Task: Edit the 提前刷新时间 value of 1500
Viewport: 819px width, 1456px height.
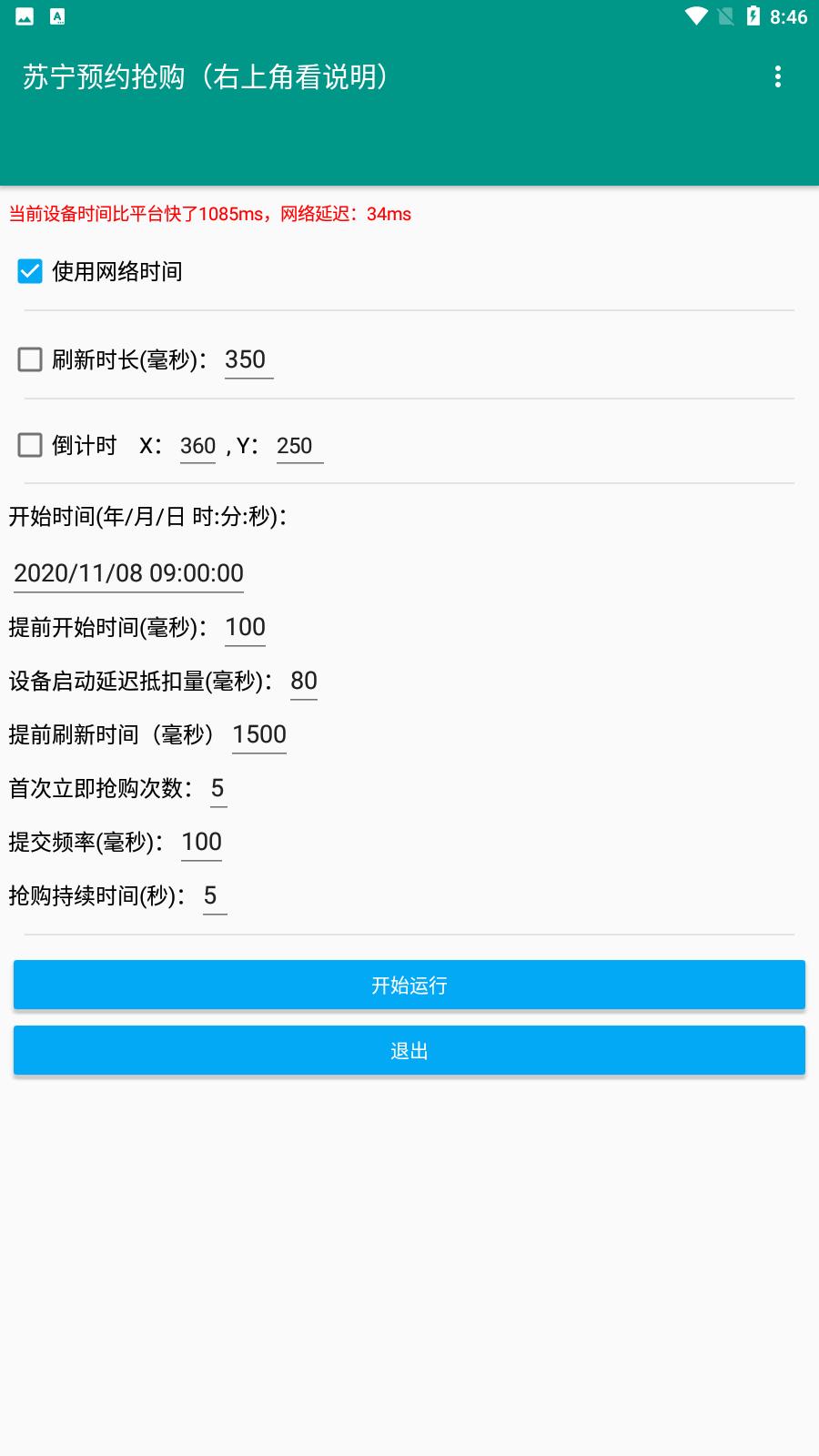Action: click(258, 734)
